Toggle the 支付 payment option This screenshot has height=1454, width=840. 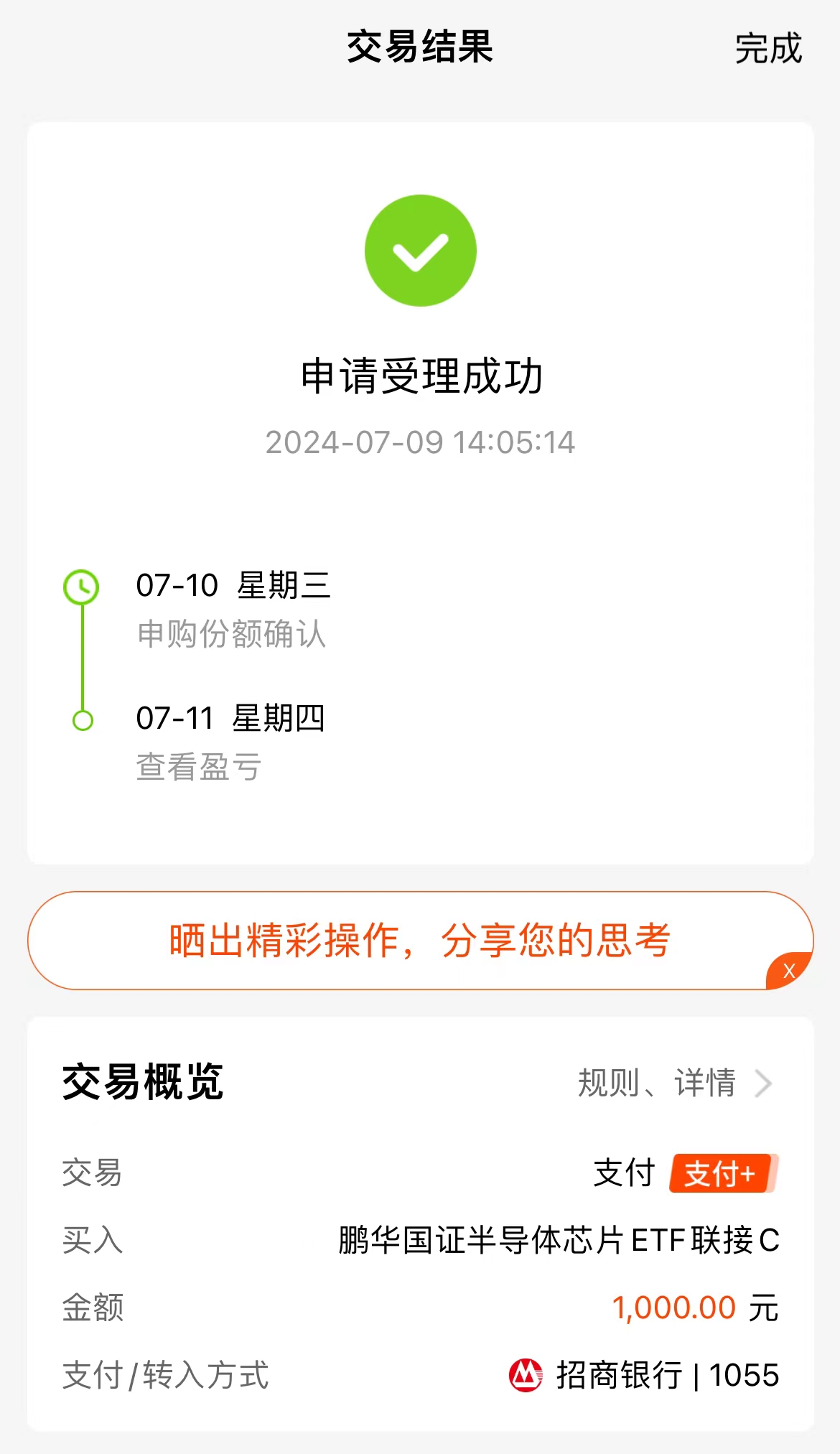(622, 1173)
